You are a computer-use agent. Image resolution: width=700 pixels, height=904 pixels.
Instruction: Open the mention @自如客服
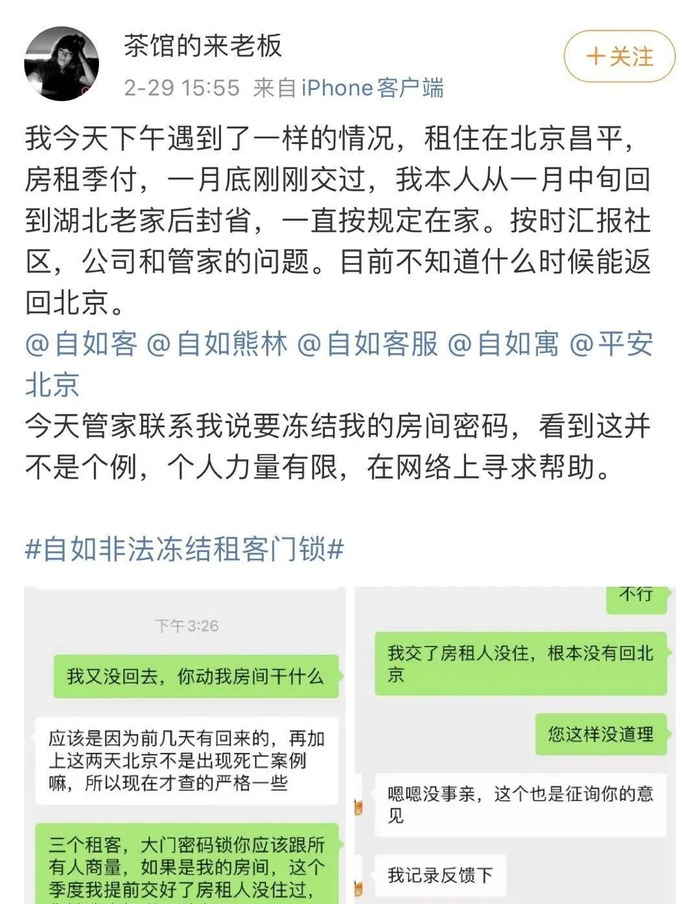[368, 344]
